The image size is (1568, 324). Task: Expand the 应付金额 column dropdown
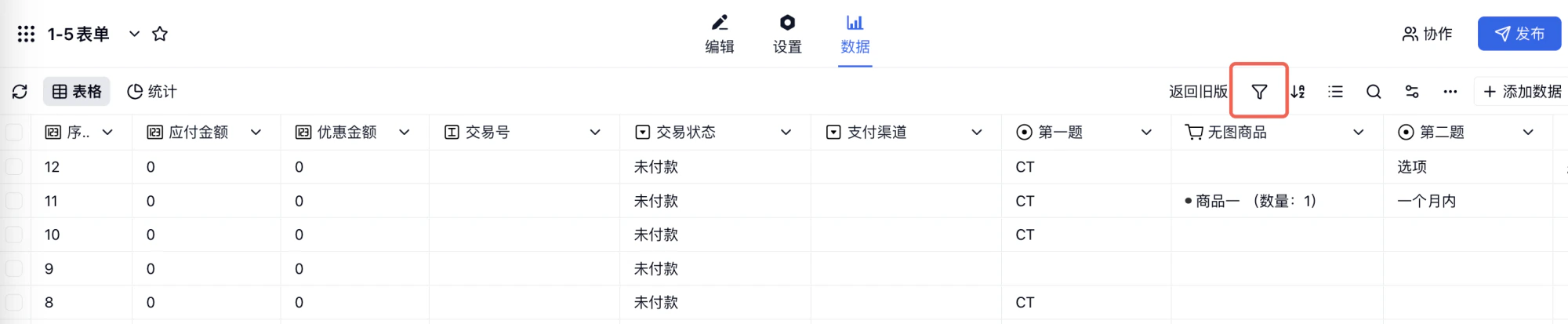[256, 133]
